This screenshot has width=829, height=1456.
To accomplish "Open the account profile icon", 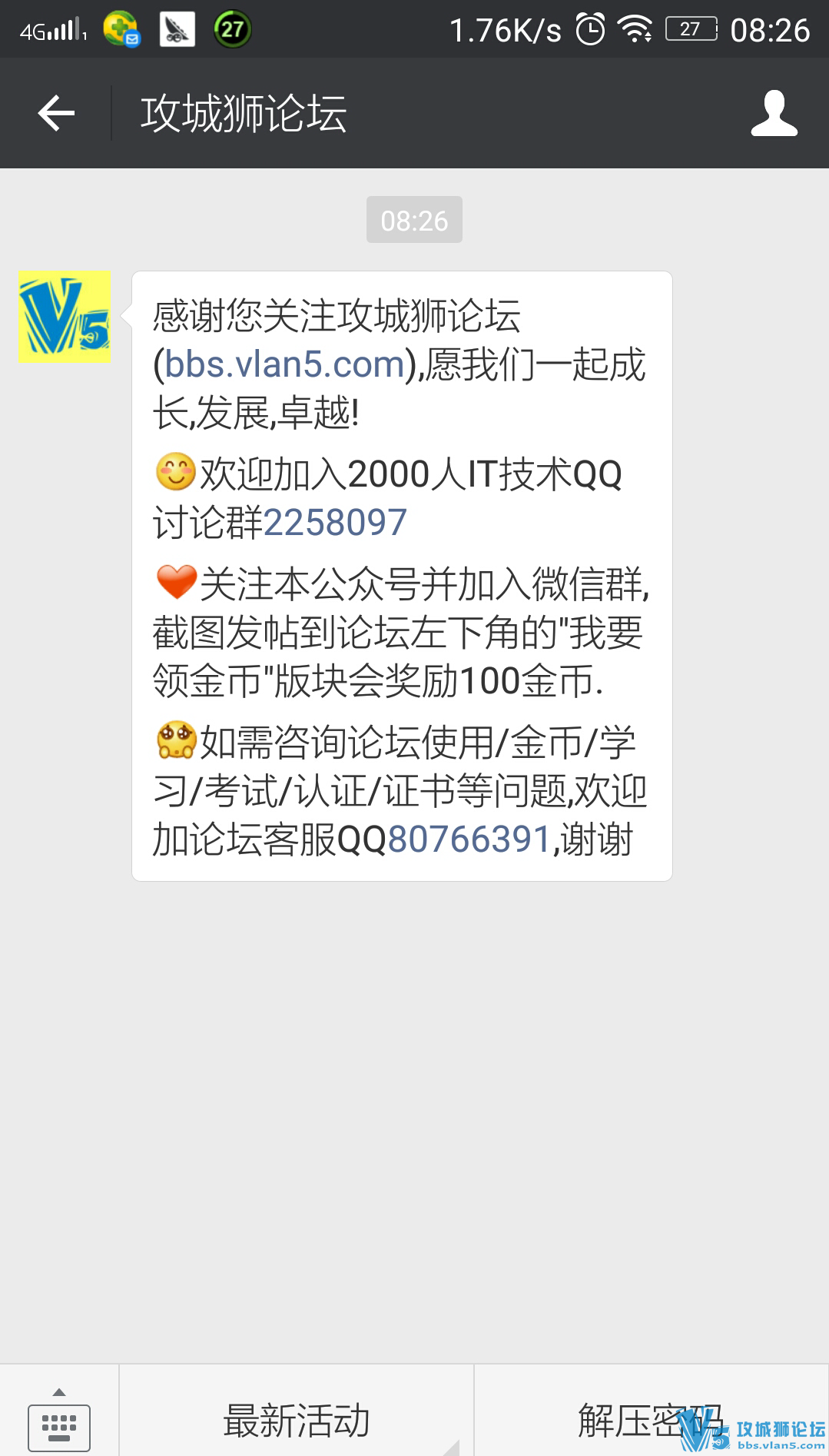I will coord(774,114).
